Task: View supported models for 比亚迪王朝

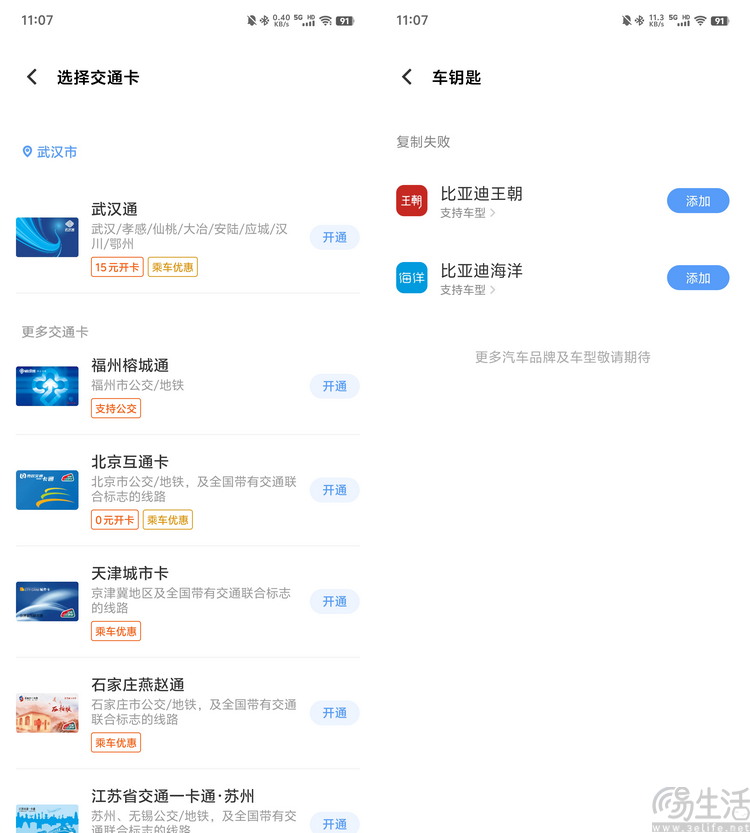Action: [x=468, y=213]
